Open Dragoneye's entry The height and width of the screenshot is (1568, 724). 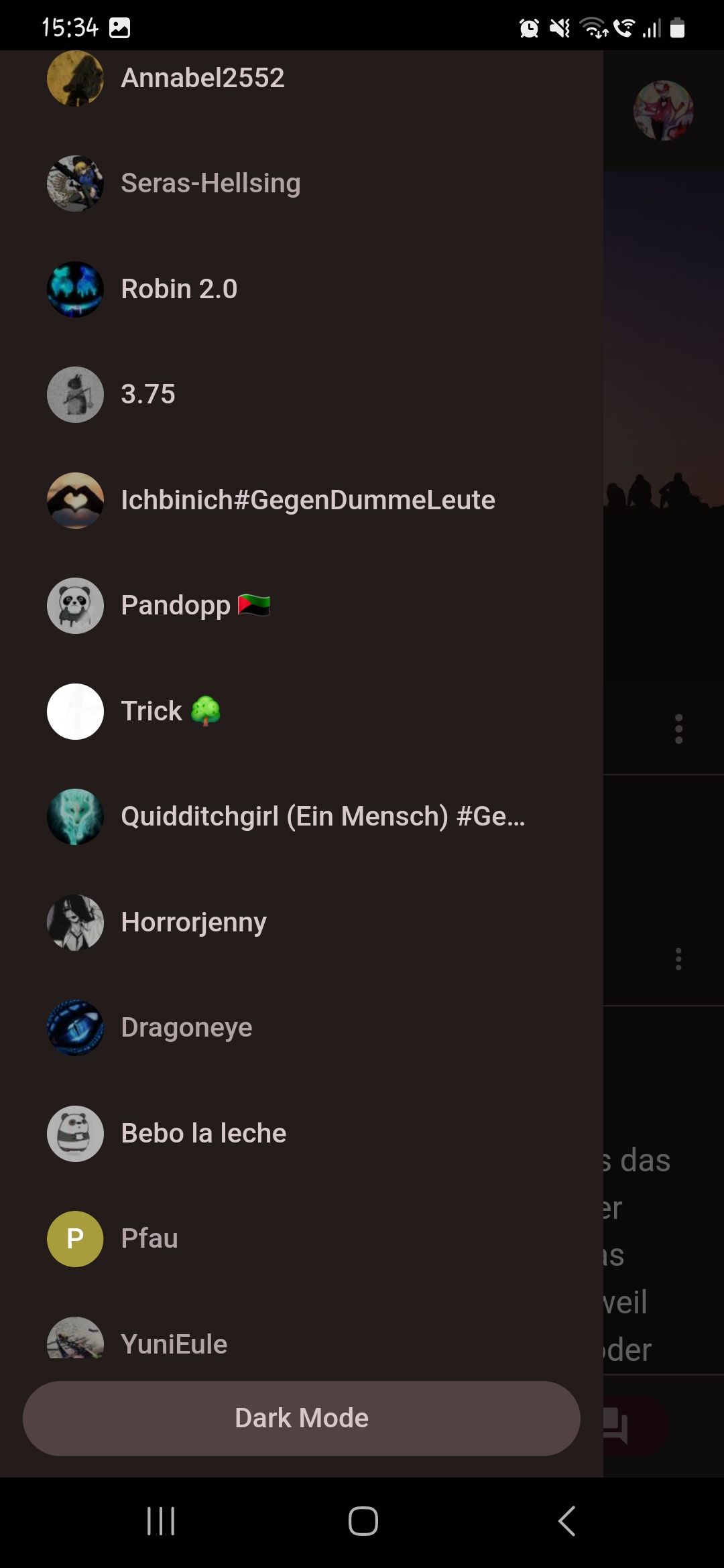(x=186, y=1028)
